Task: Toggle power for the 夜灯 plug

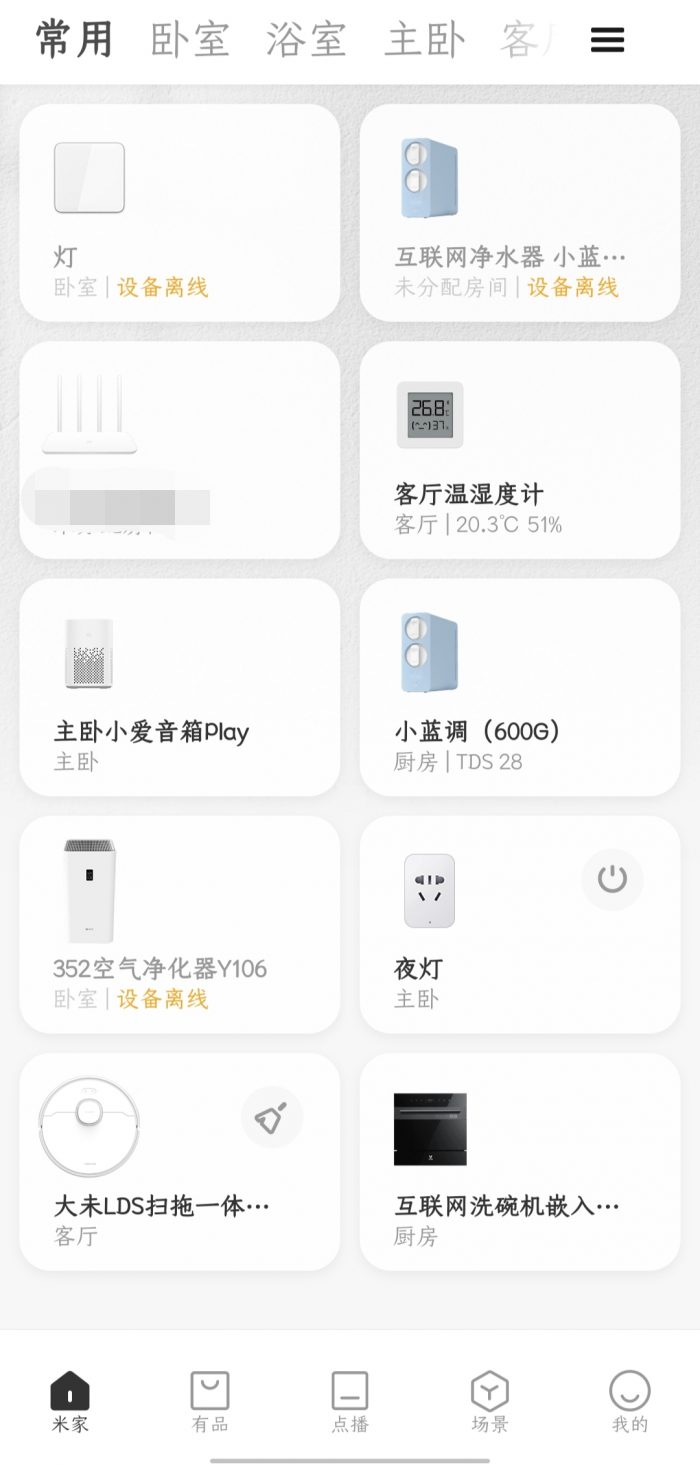Action: pos(612,880)
